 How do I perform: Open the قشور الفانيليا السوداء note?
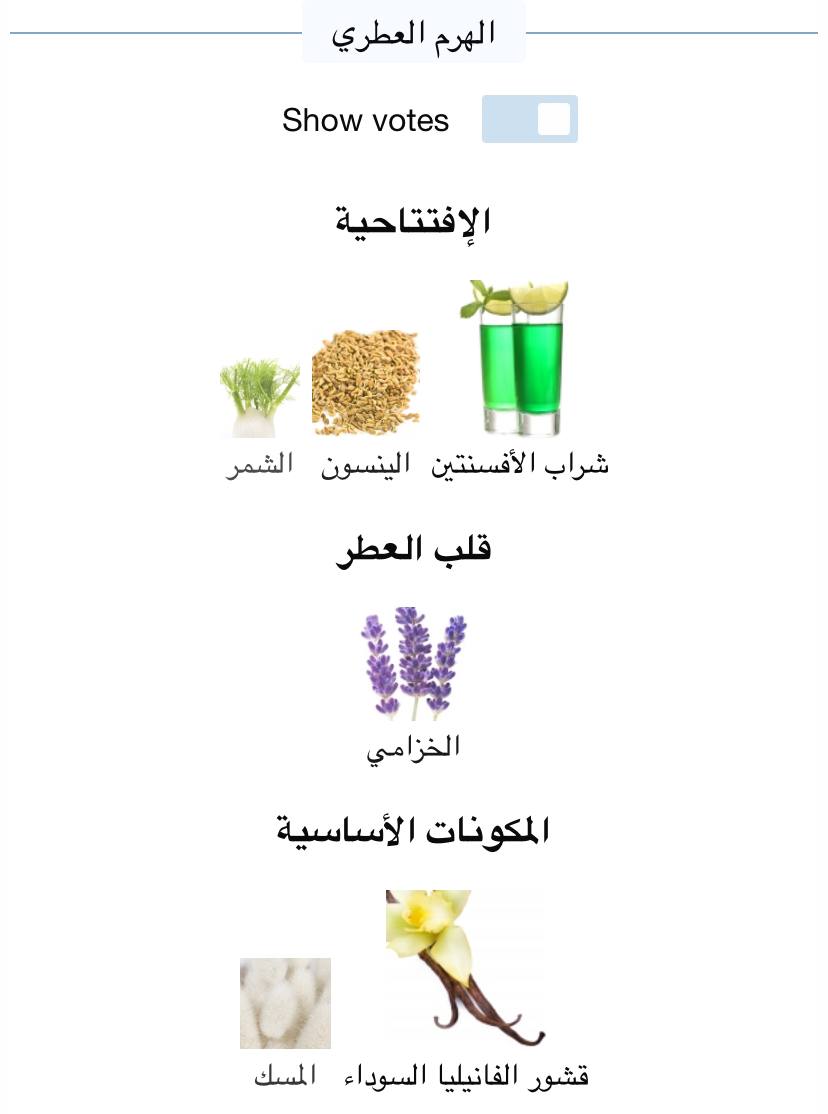click(x=465, y=970)
